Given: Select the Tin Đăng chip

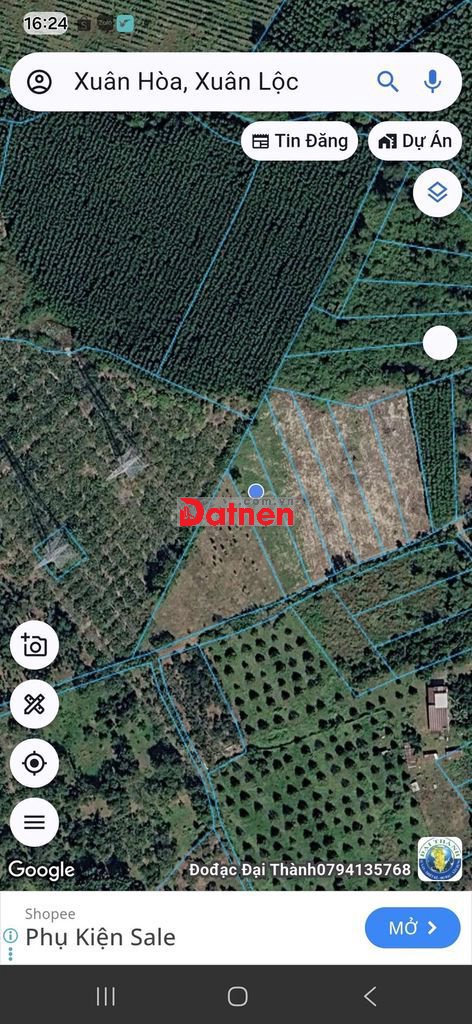Looking at the screenshot, I should (x=300, y=141).
